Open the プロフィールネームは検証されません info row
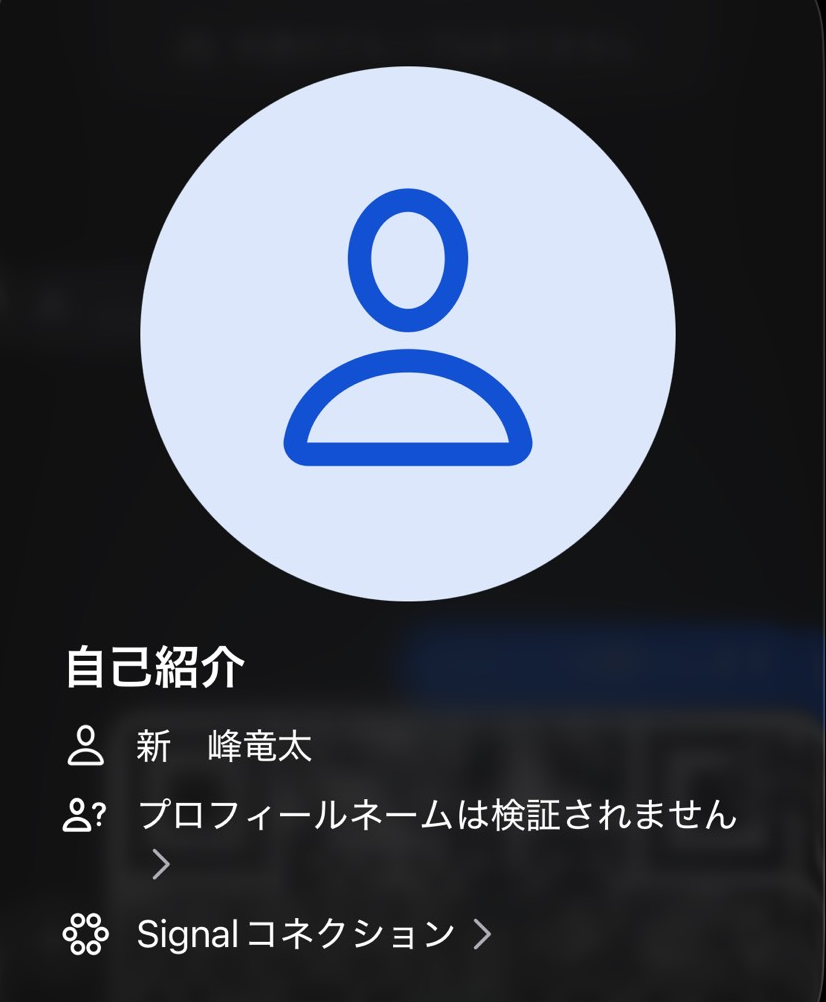Image resolution: width=826 pixels, height=1002 pixels. [x=437, y=816]
